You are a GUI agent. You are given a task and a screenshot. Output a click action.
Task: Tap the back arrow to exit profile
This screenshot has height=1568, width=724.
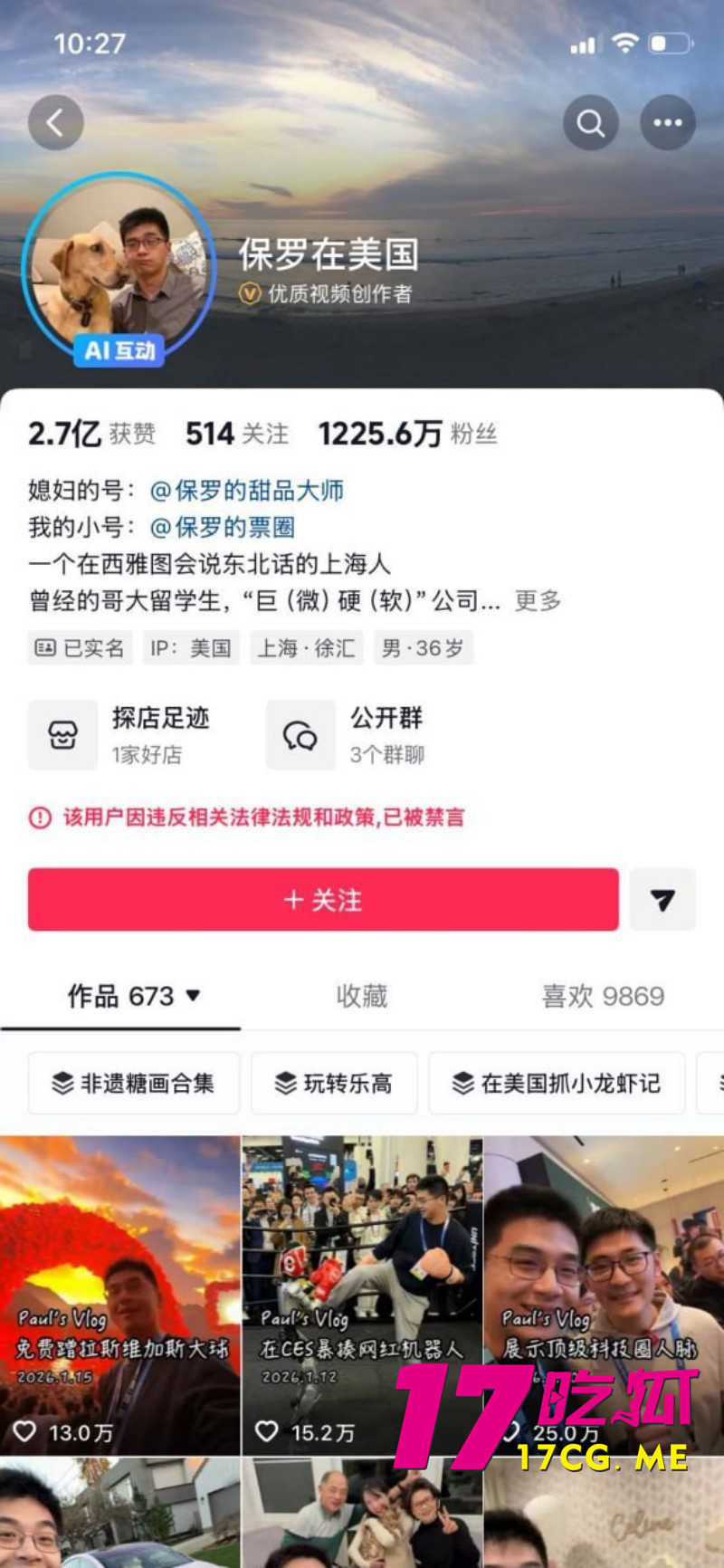55,122
